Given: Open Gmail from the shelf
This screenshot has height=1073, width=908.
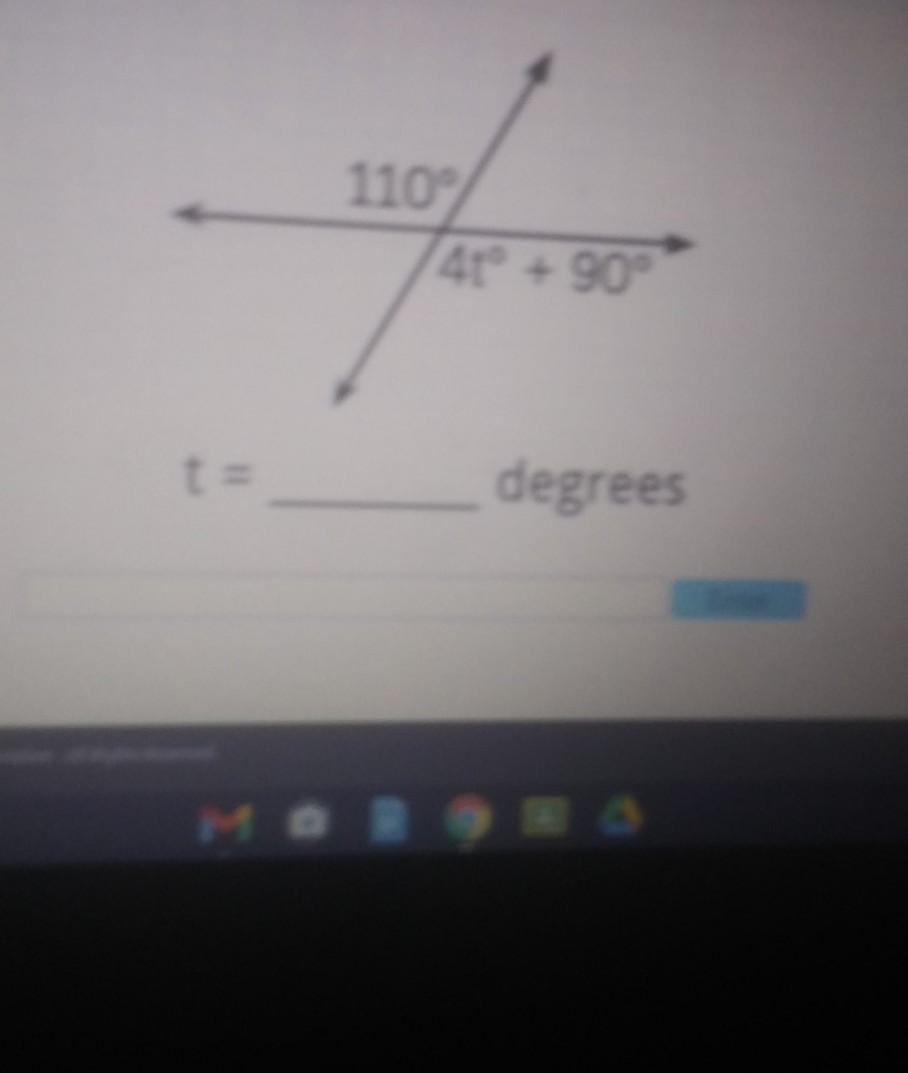Looking at the screenshot, I should [225, 823].
